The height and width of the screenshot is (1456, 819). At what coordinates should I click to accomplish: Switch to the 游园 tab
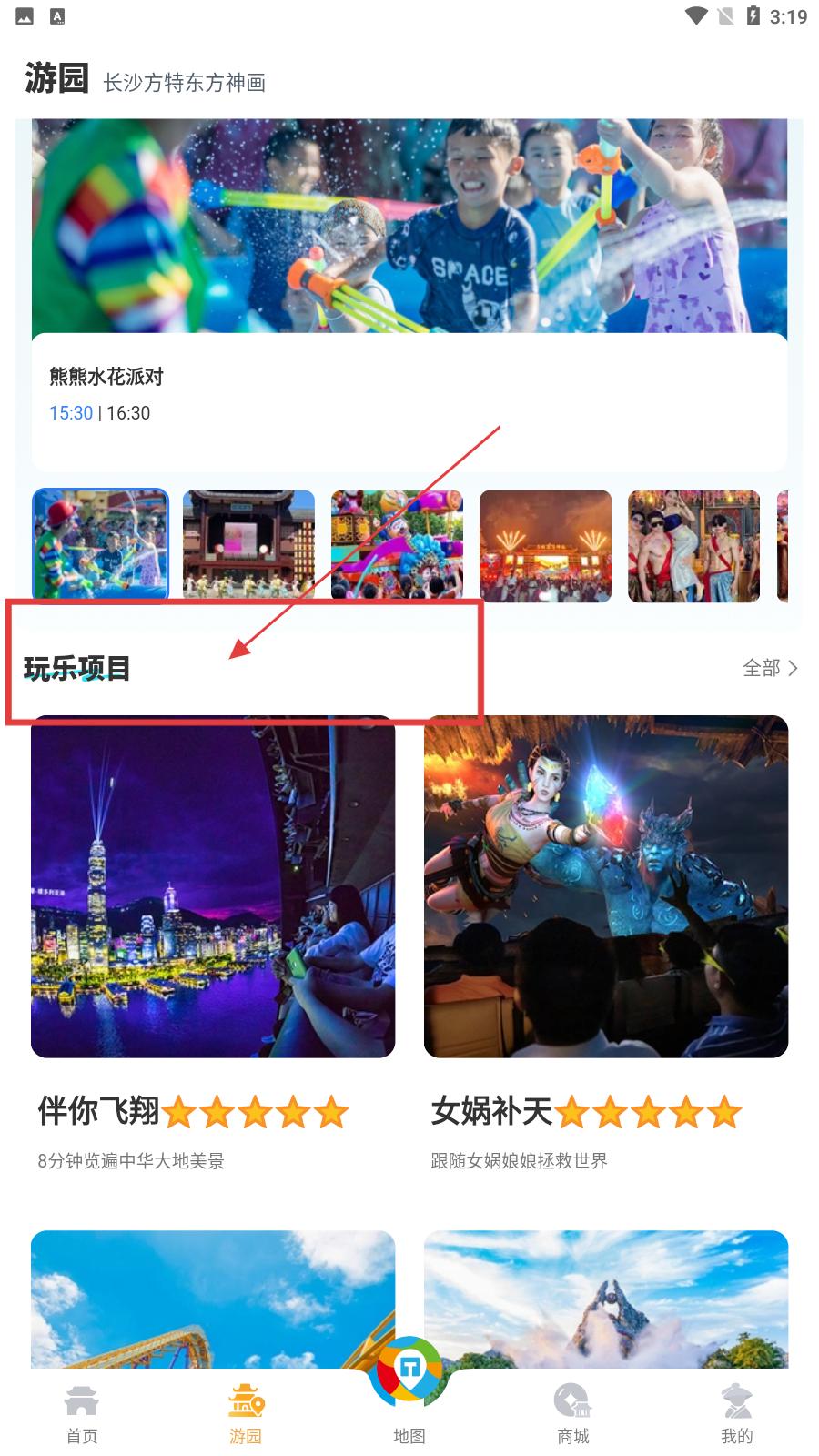click(246, 1415)
